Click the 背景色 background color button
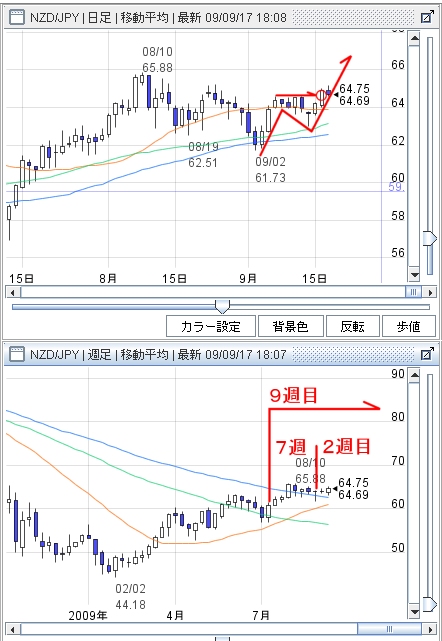The height and width of the screenshot is (641, 442). pos(290,326)
